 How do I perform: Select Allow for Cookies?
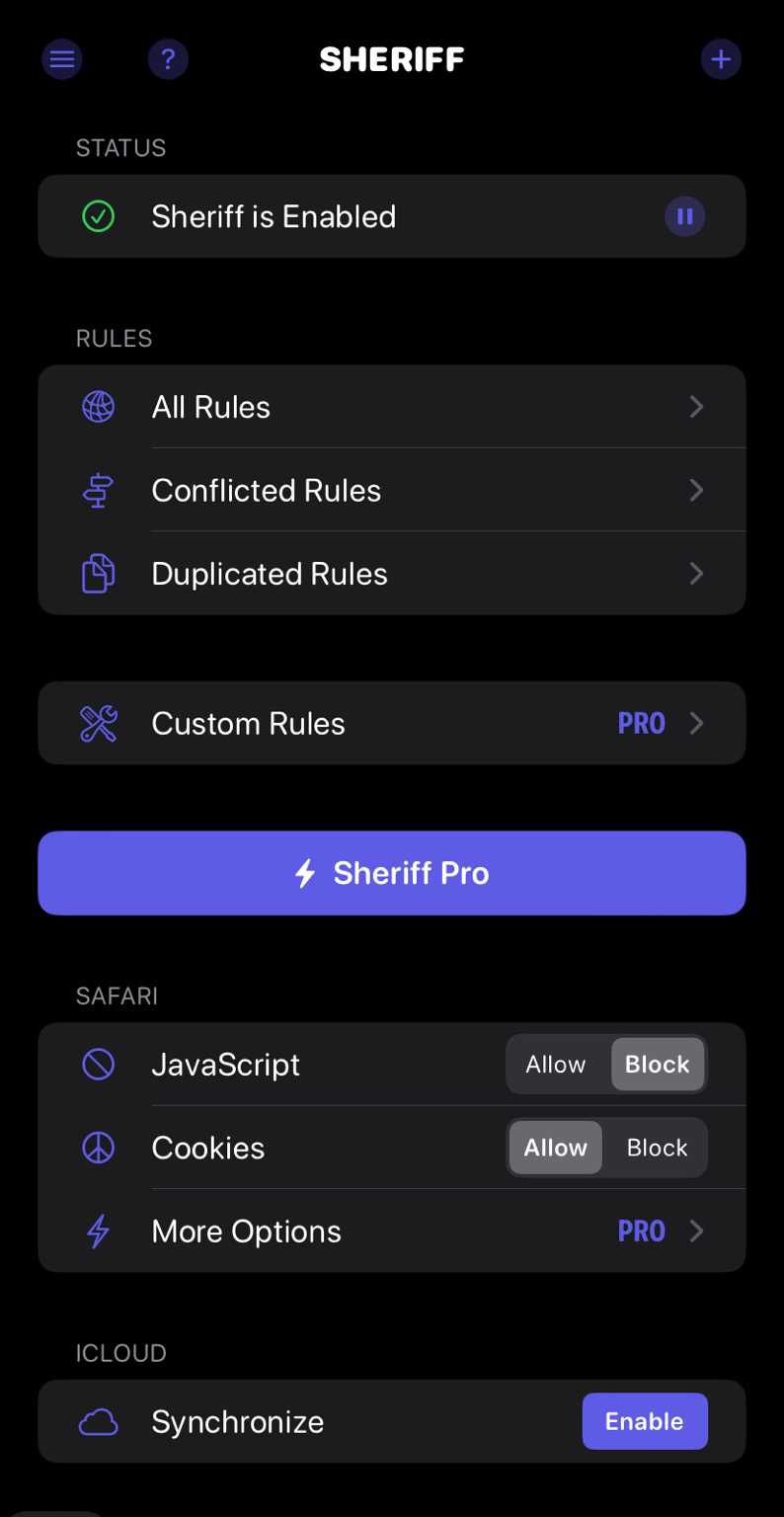[556, 1148]
